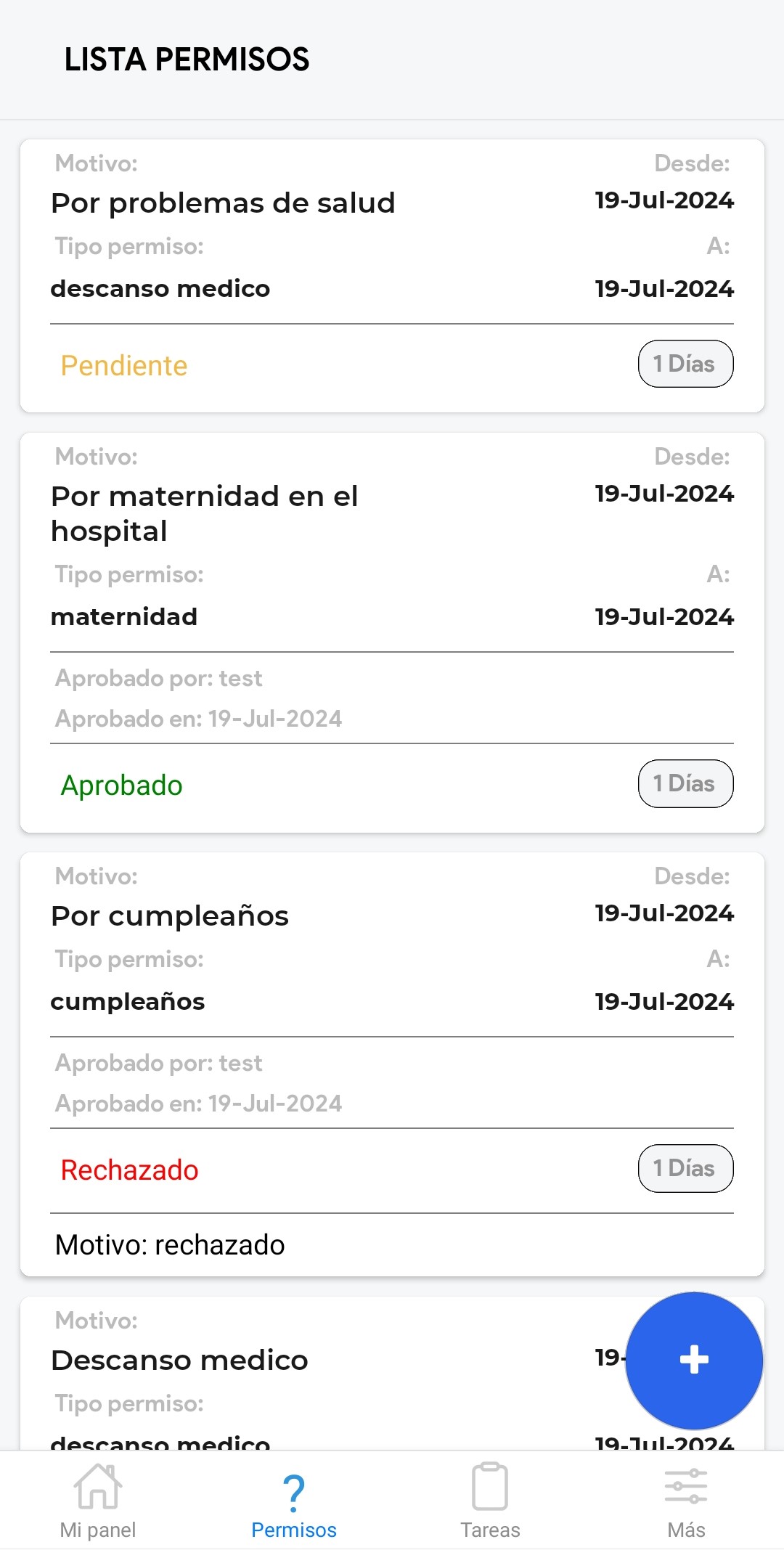Switch to the Tareas tab
Viewport: 784px width, 1558px height.
click(x=490, y=1501)
